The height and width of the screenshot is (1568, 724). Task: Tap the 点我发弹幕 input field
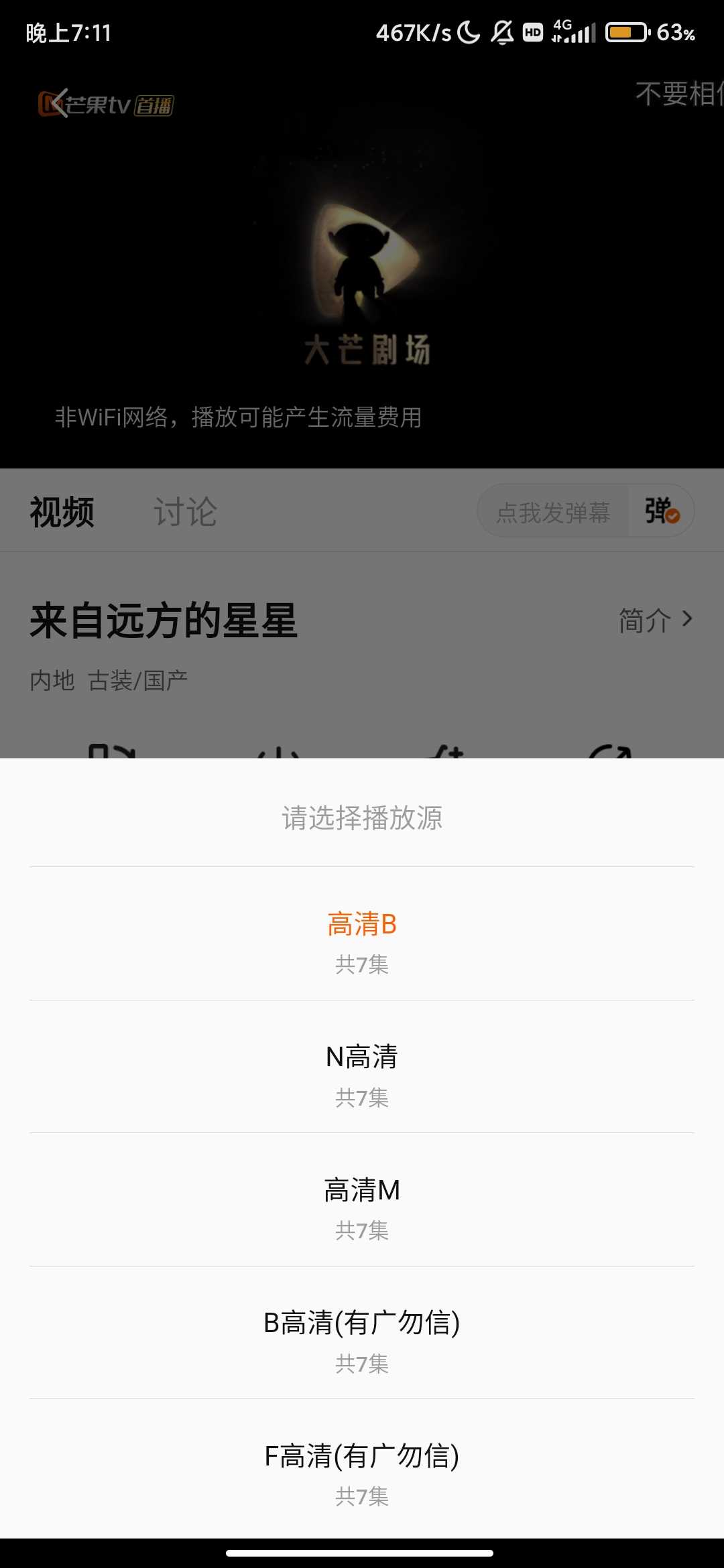(x=552, y=512)
